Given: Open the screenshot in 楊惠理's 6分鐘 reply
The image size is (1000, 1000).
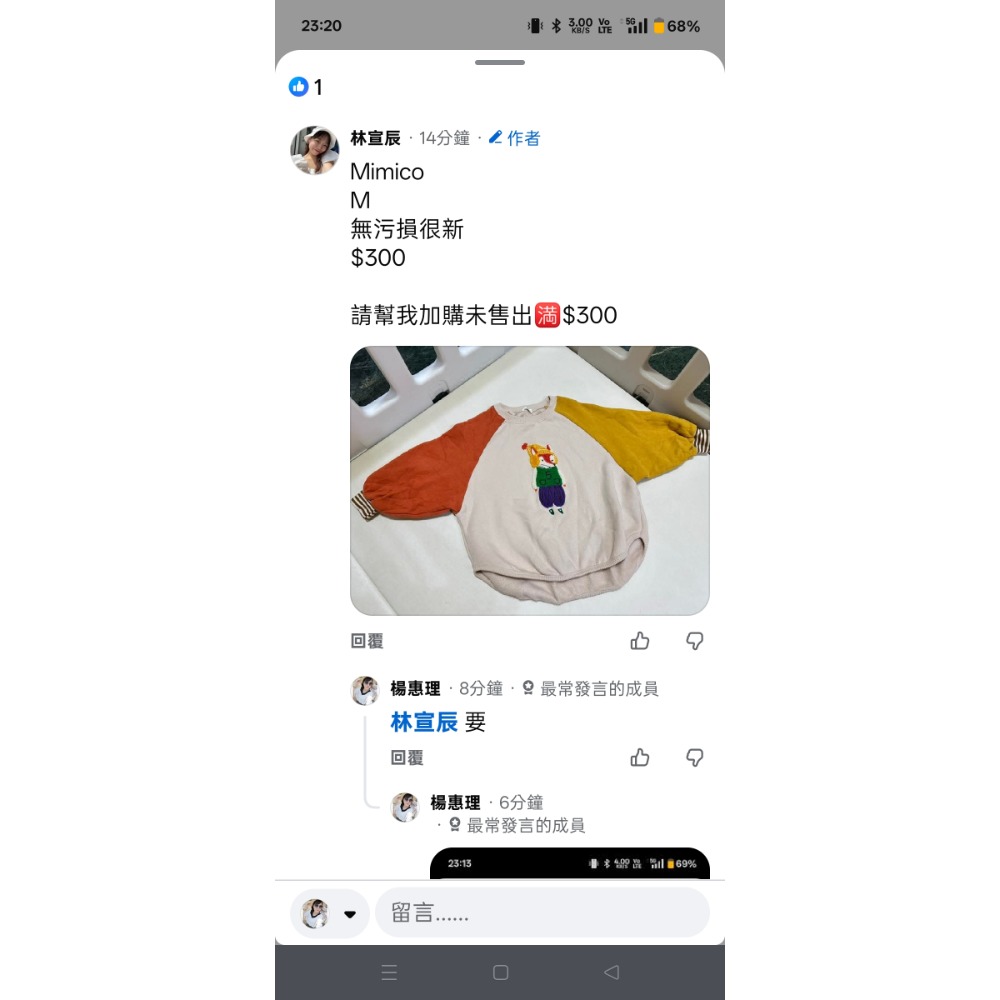Looking at the screenshot, I should click(x=569, y=863).
